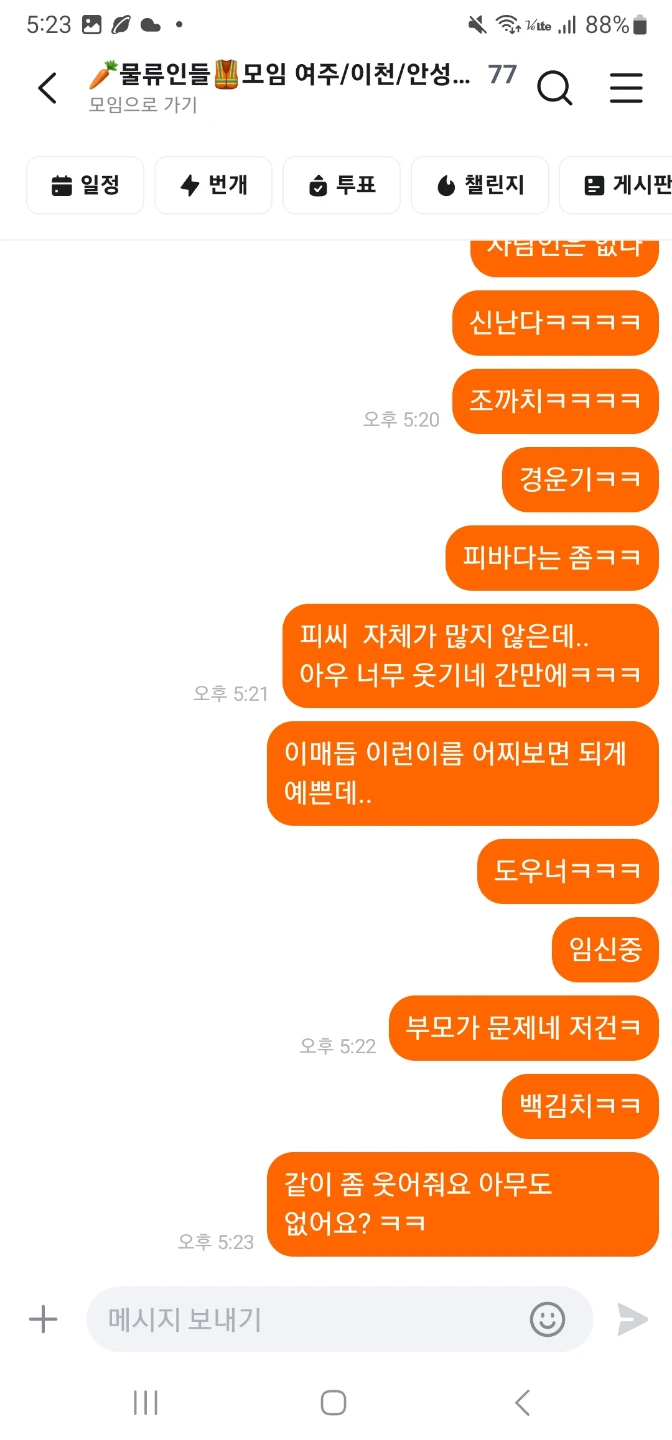Open the 번개 chip
Viewport: 672px width, 1440px height.
[x=213, y=185]
